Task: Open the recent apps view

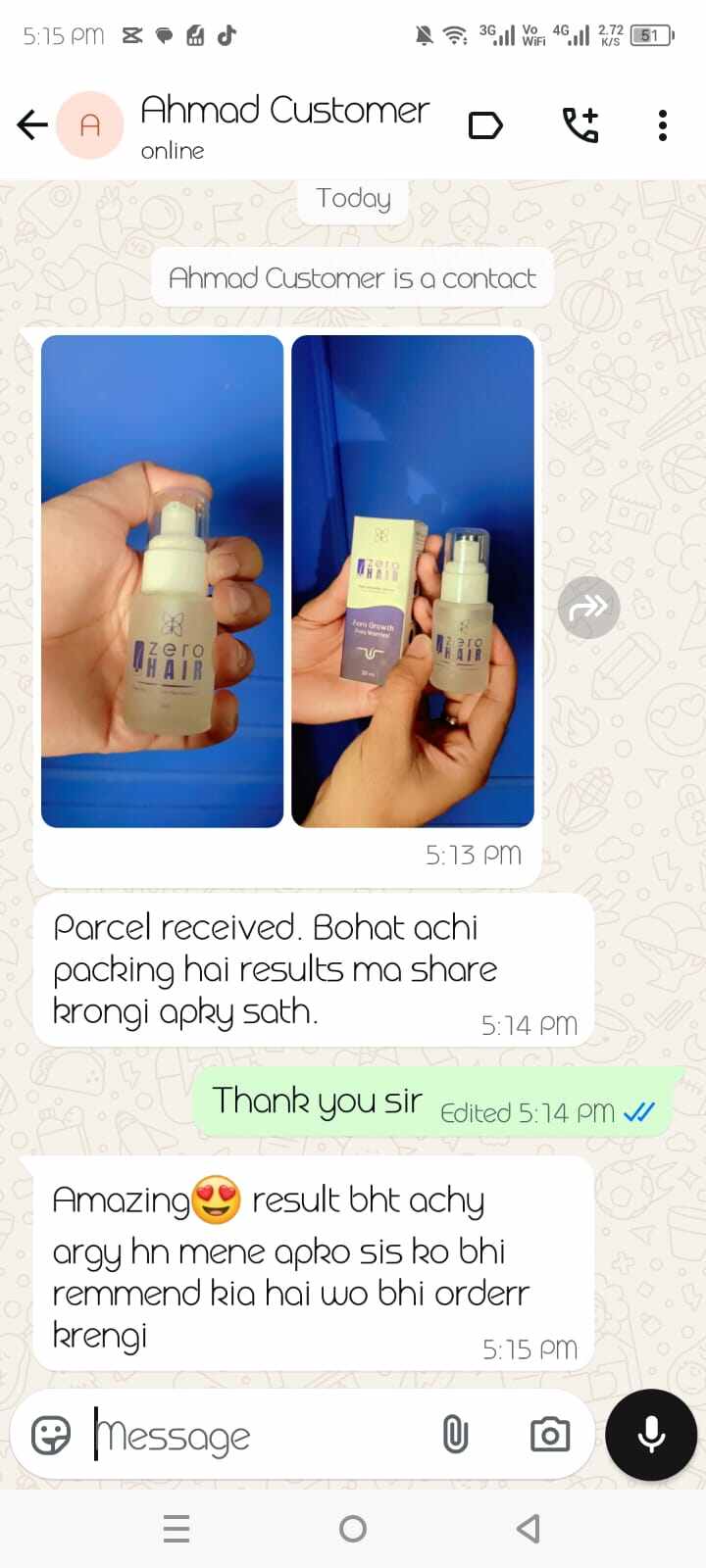Action: tap(176, 1529)
